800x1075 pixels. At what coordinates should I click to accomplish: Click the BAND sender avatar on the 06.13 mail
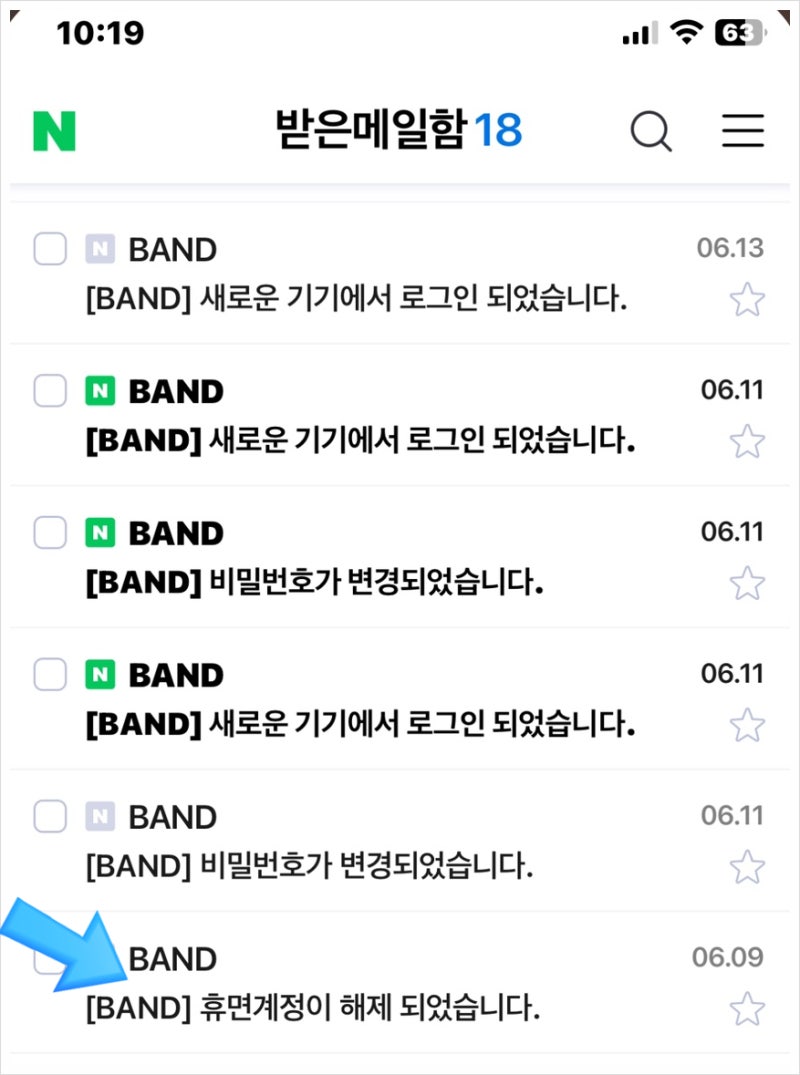101,248
